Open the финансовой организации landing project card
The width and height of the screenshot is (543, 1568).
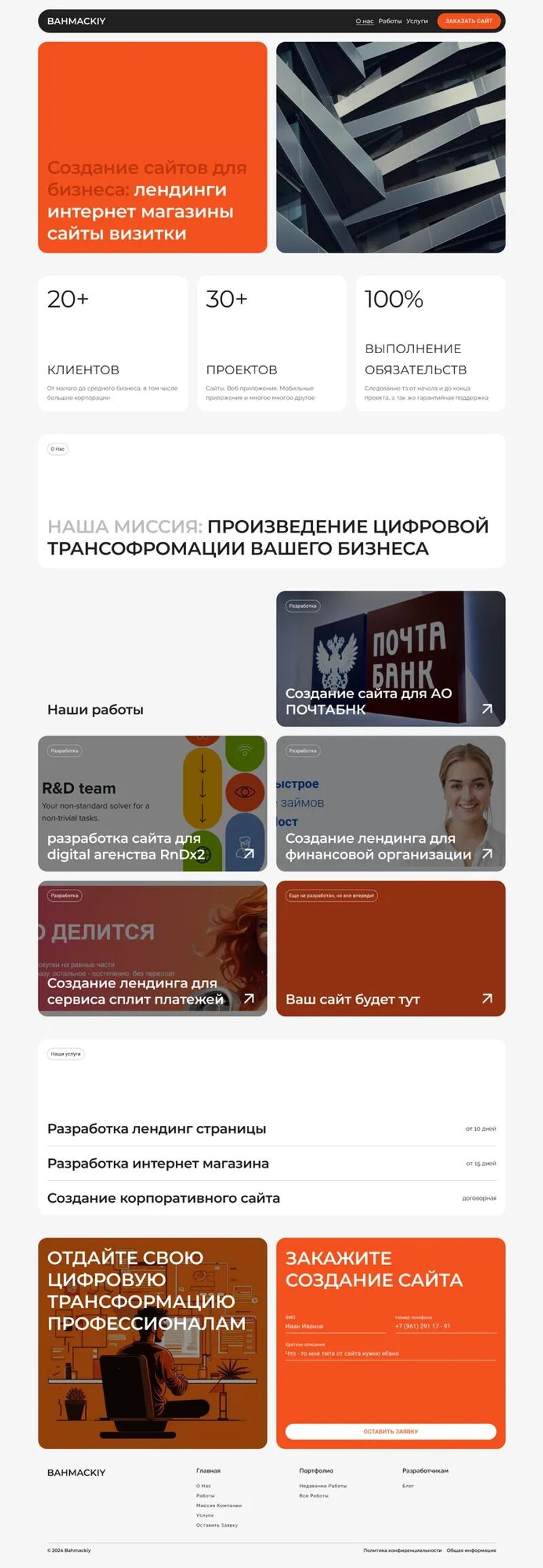pyautogui.click(x=390, y=803)
